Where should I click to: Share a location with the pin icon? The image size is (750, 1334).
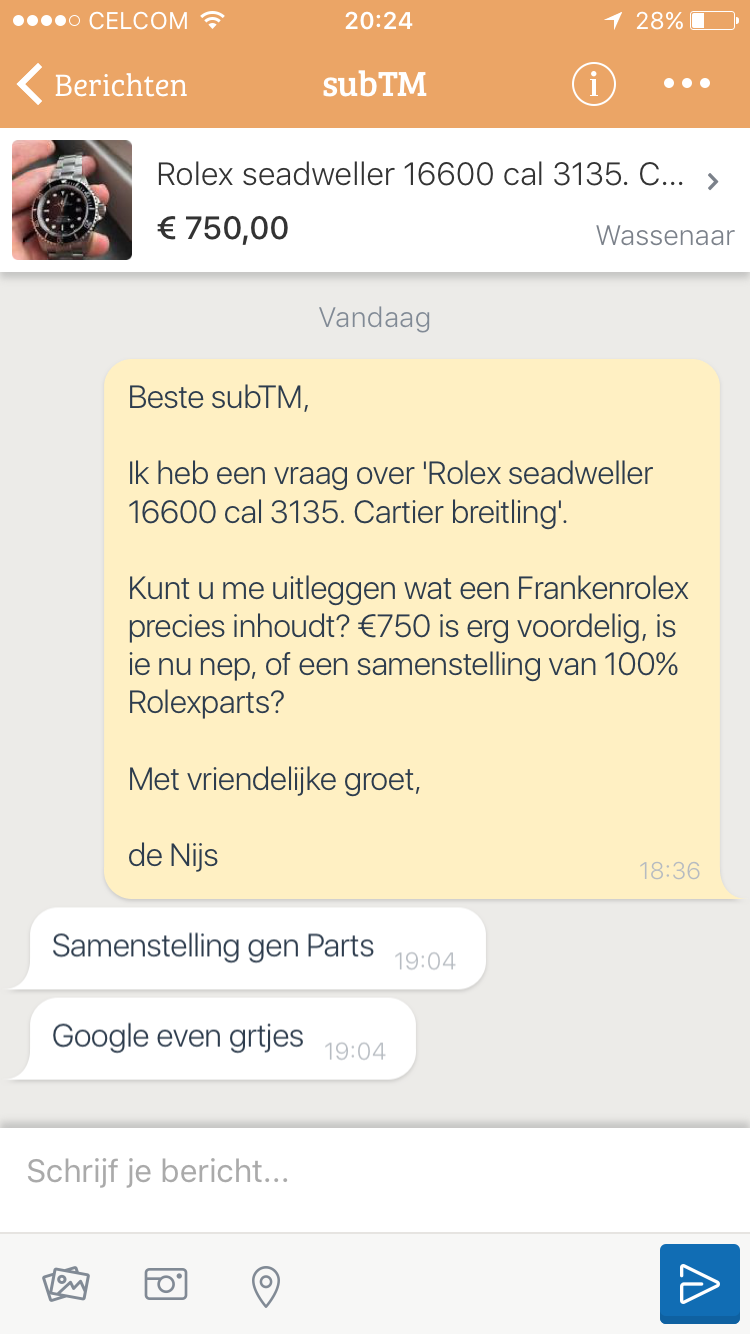coord(265,1286)
